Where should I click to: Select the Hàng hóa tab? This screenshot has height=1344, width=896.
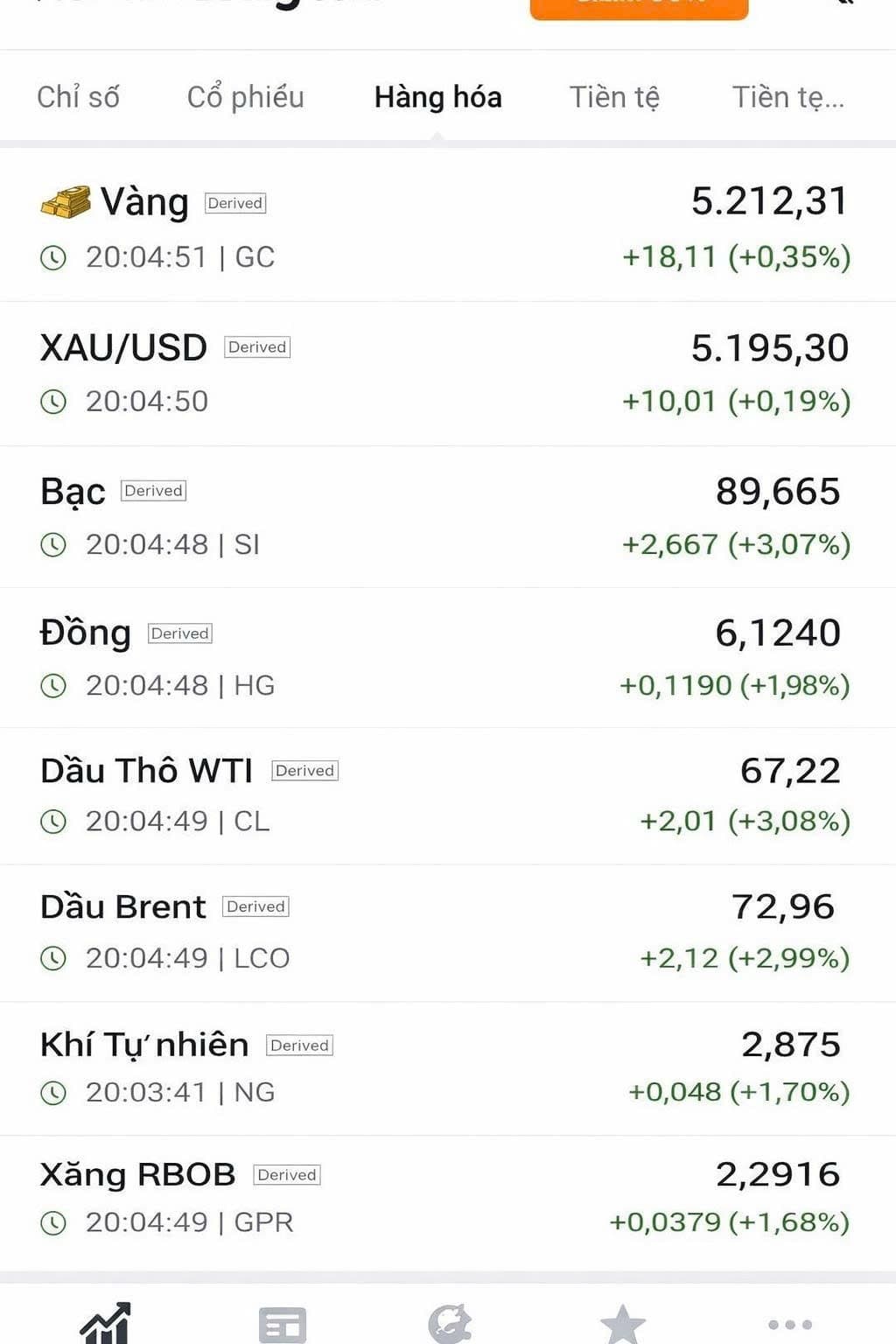[x=437, y=97]
